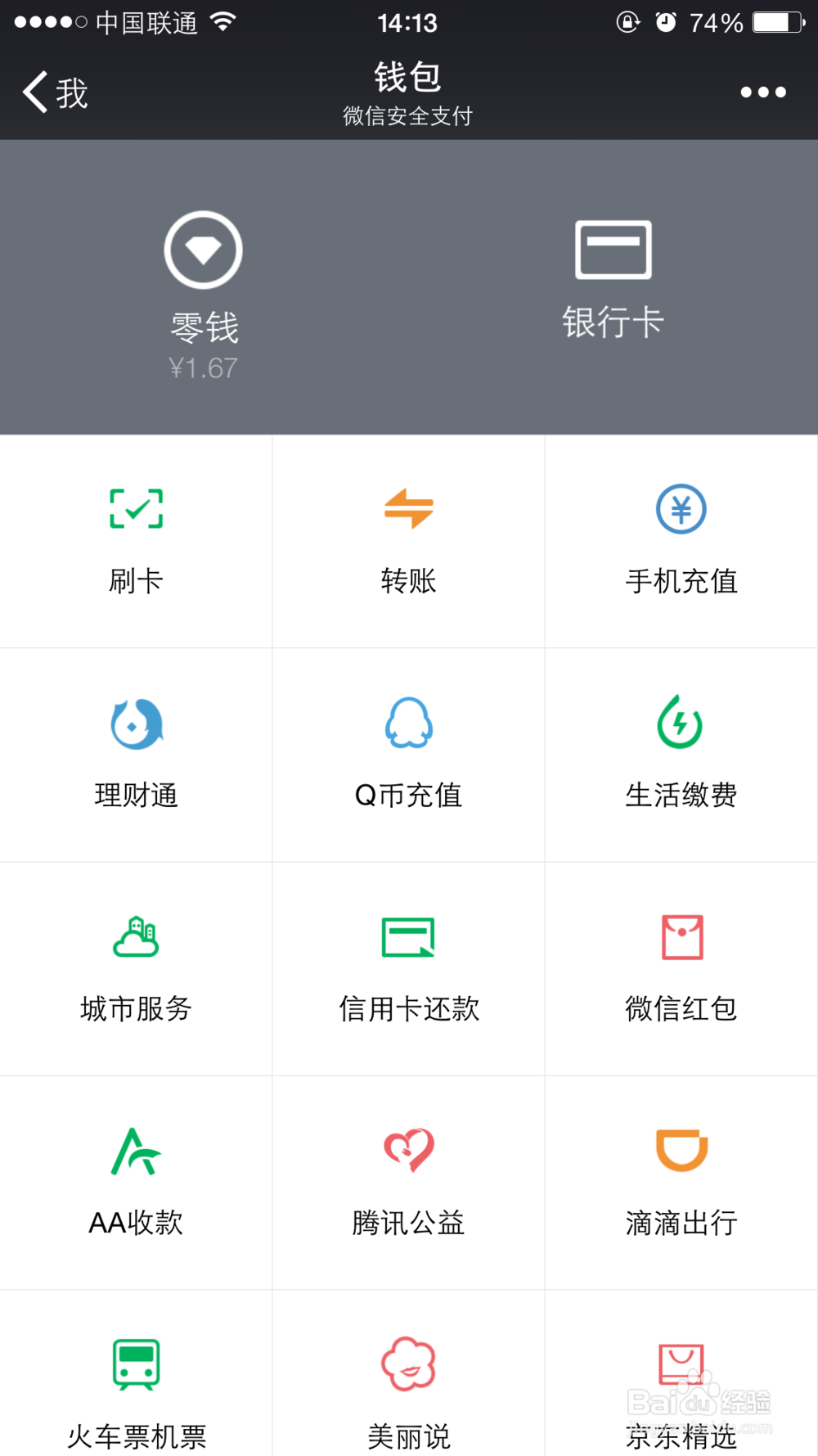Open 理财通 wealth management
Viewport: 818px width, 1456px height.
click(136, 755)
